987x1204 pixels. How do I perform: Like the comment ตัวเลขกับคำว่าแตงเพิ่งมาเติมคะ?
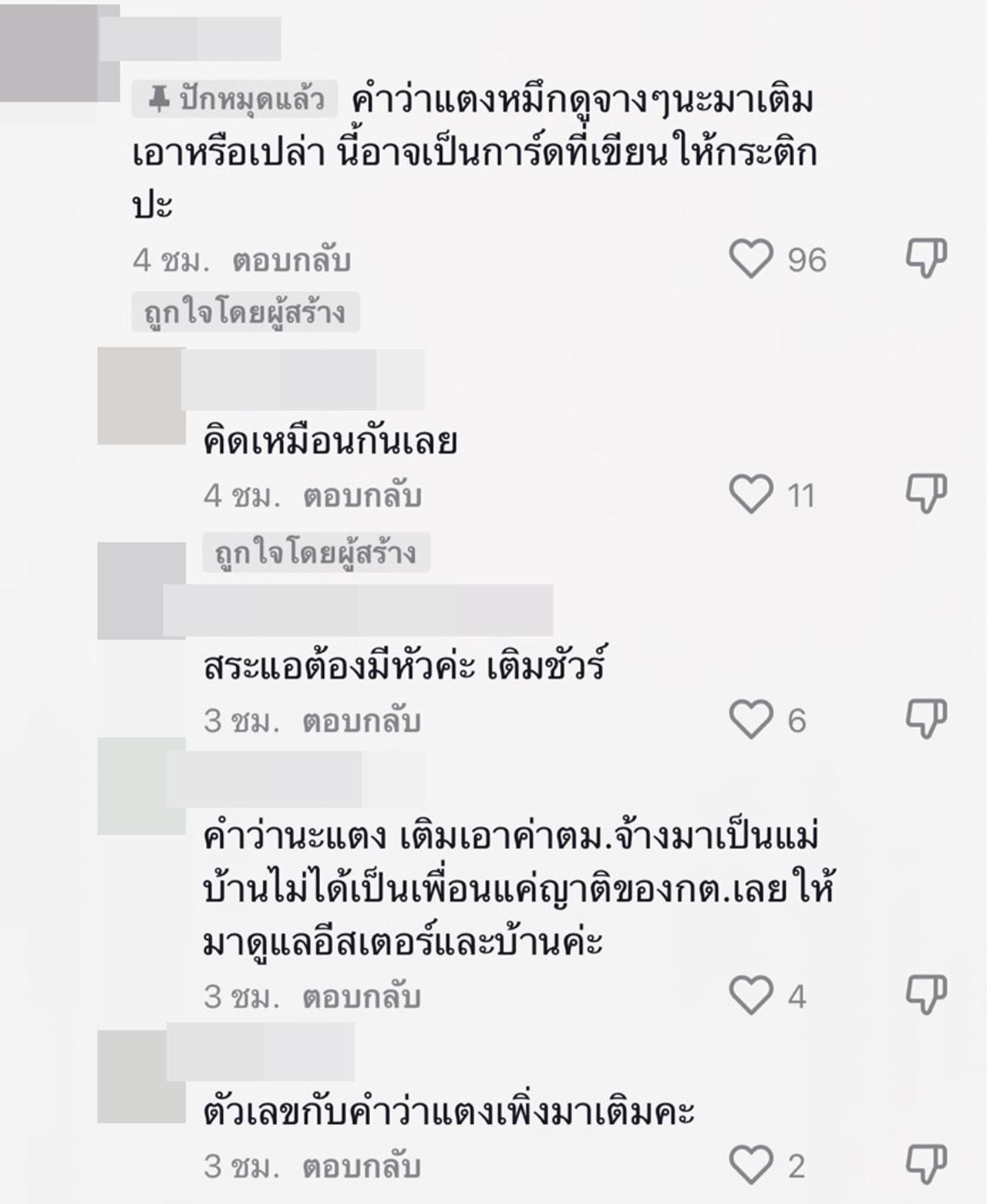click(751, 1165)
